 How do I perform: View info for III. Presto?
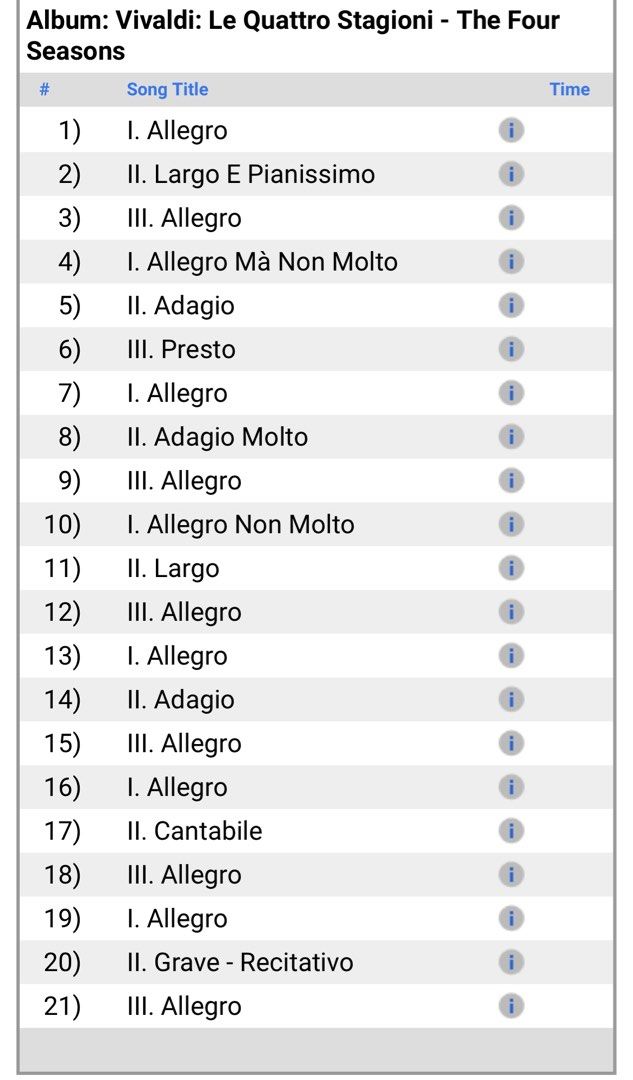click(511, 349)
